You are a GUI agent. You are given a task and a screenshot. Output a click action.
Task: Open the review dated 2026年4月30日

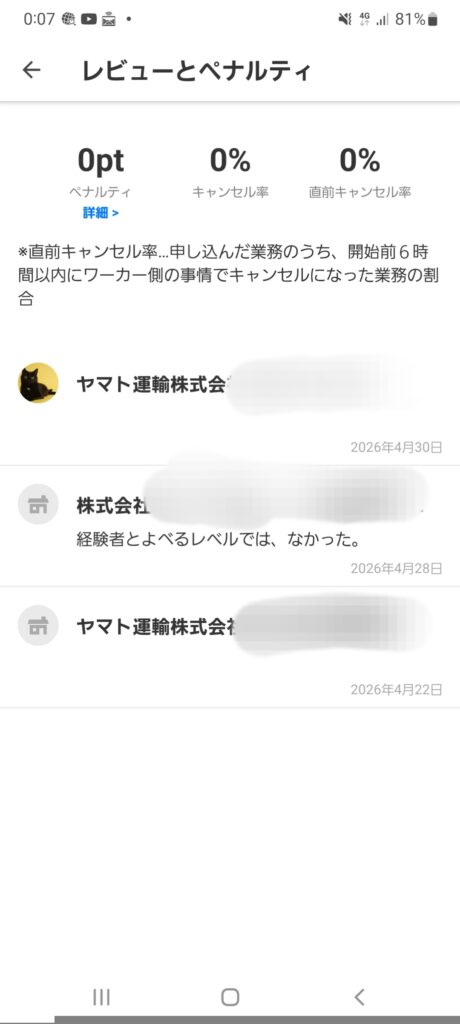click(230, 405)
